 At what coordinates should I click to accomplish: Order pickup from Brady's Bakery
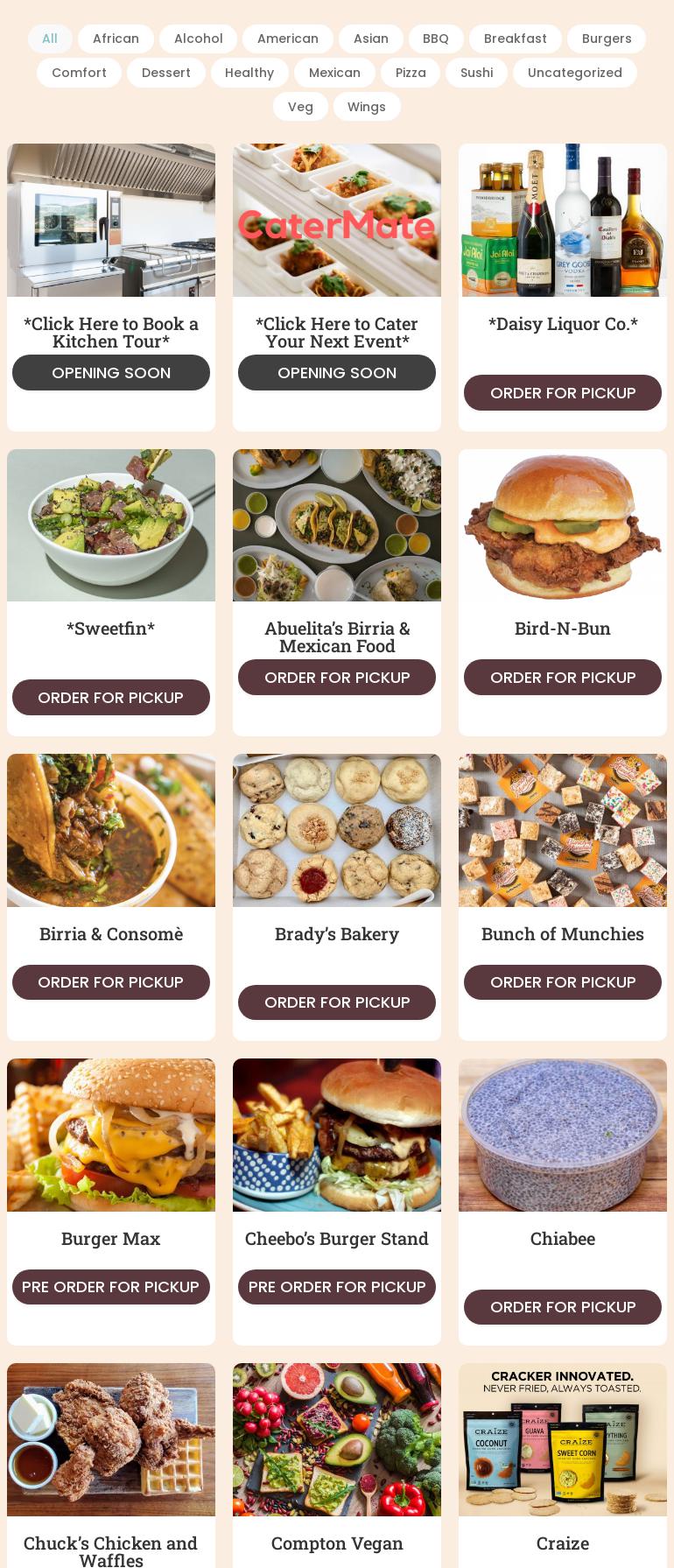[x=337, y=1002]
